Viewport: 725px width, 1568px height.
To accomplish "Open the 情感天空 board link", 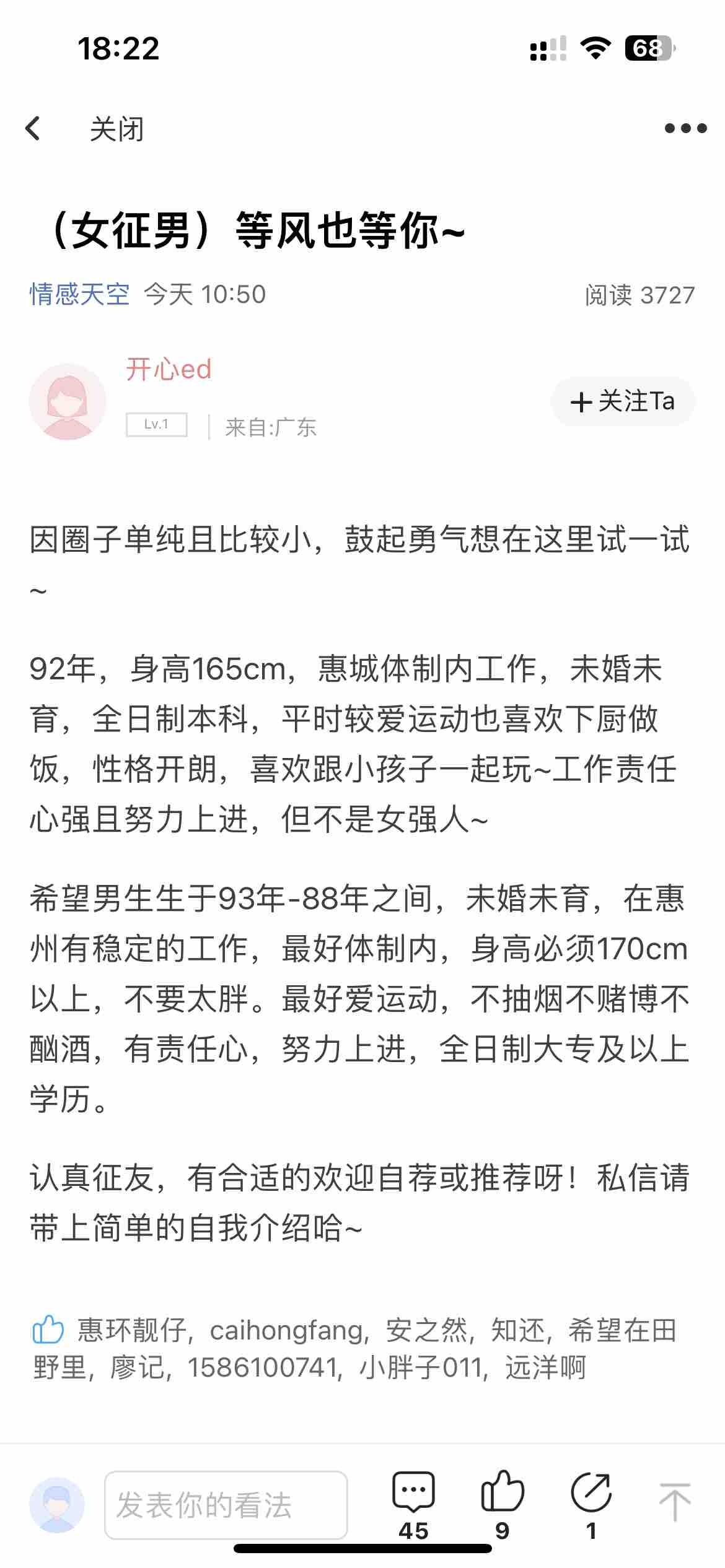I will pyautogui.click(x=79, y=294).
